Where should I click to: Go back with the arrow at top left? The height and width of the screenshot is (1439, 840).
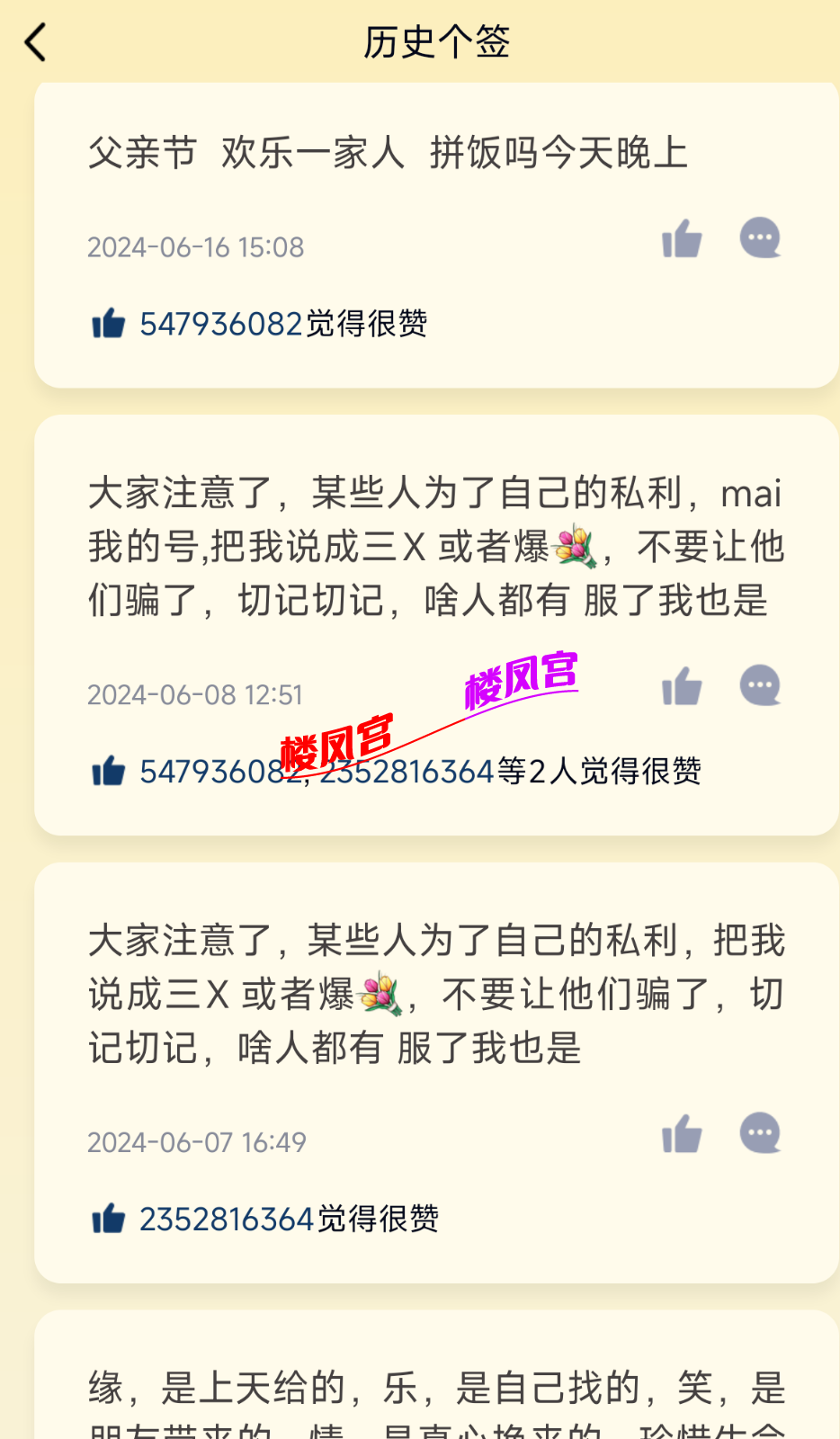35,41
